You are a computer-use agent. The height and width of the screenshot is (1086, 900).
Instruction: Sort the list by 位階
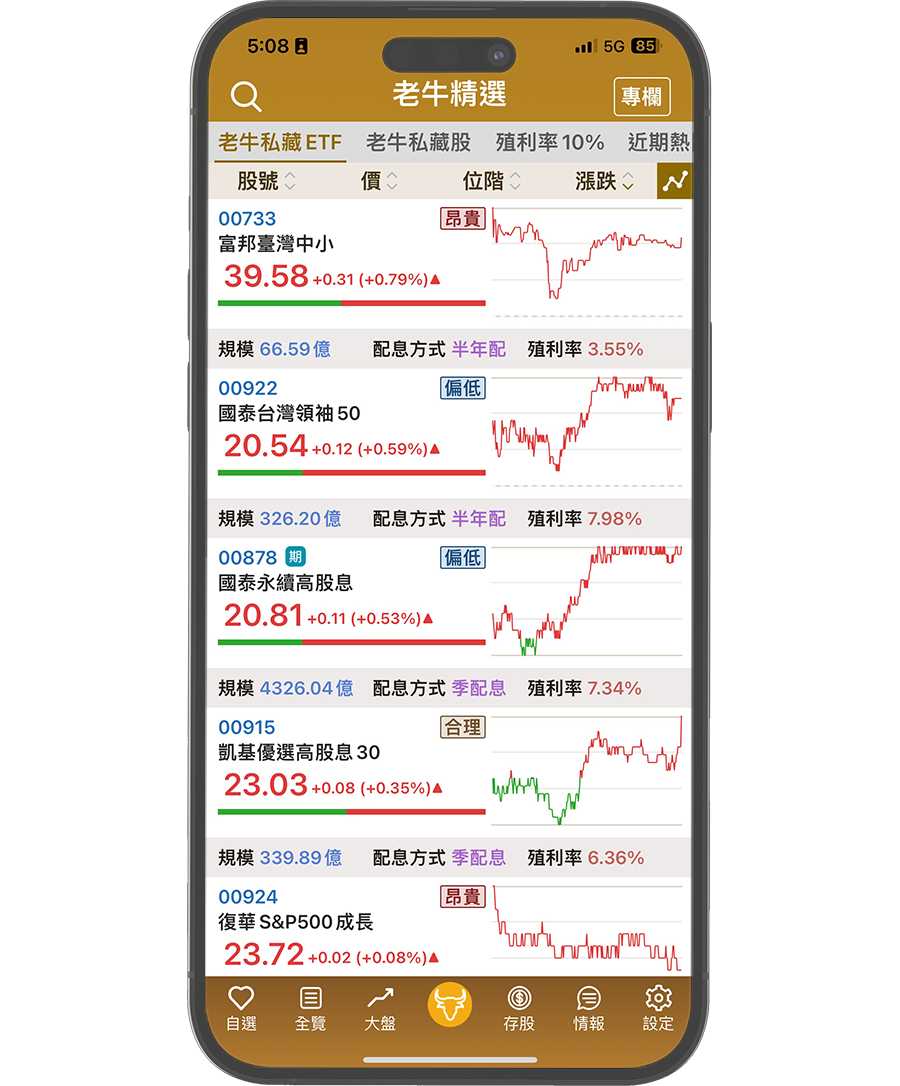(x=492, y=181)
